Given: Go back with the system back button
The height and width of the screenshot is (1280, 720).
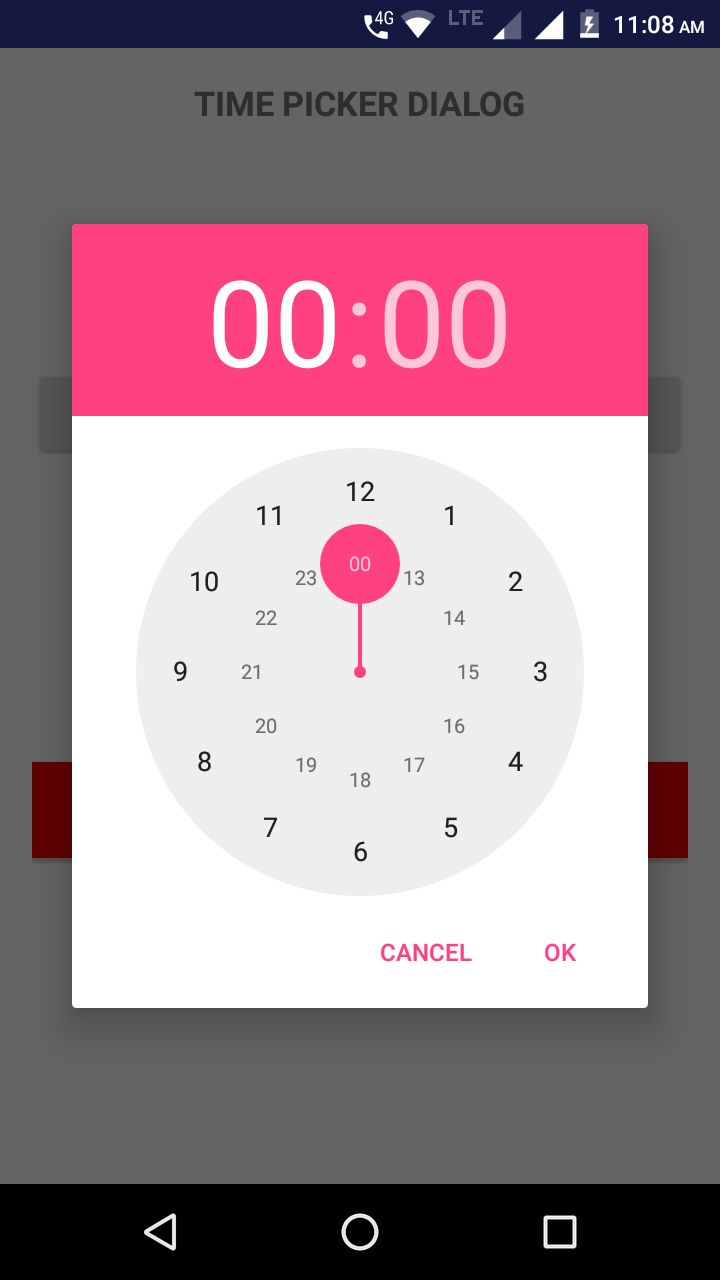Looking at the screenshot, I should (x=160, y=1232).
